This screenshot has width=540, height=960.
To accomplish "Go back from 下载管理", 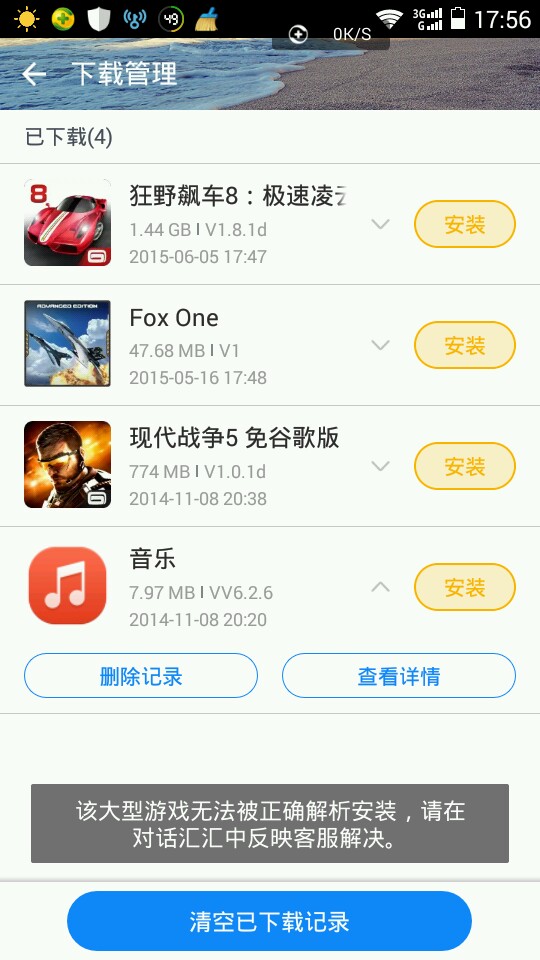I will [34, 74].
